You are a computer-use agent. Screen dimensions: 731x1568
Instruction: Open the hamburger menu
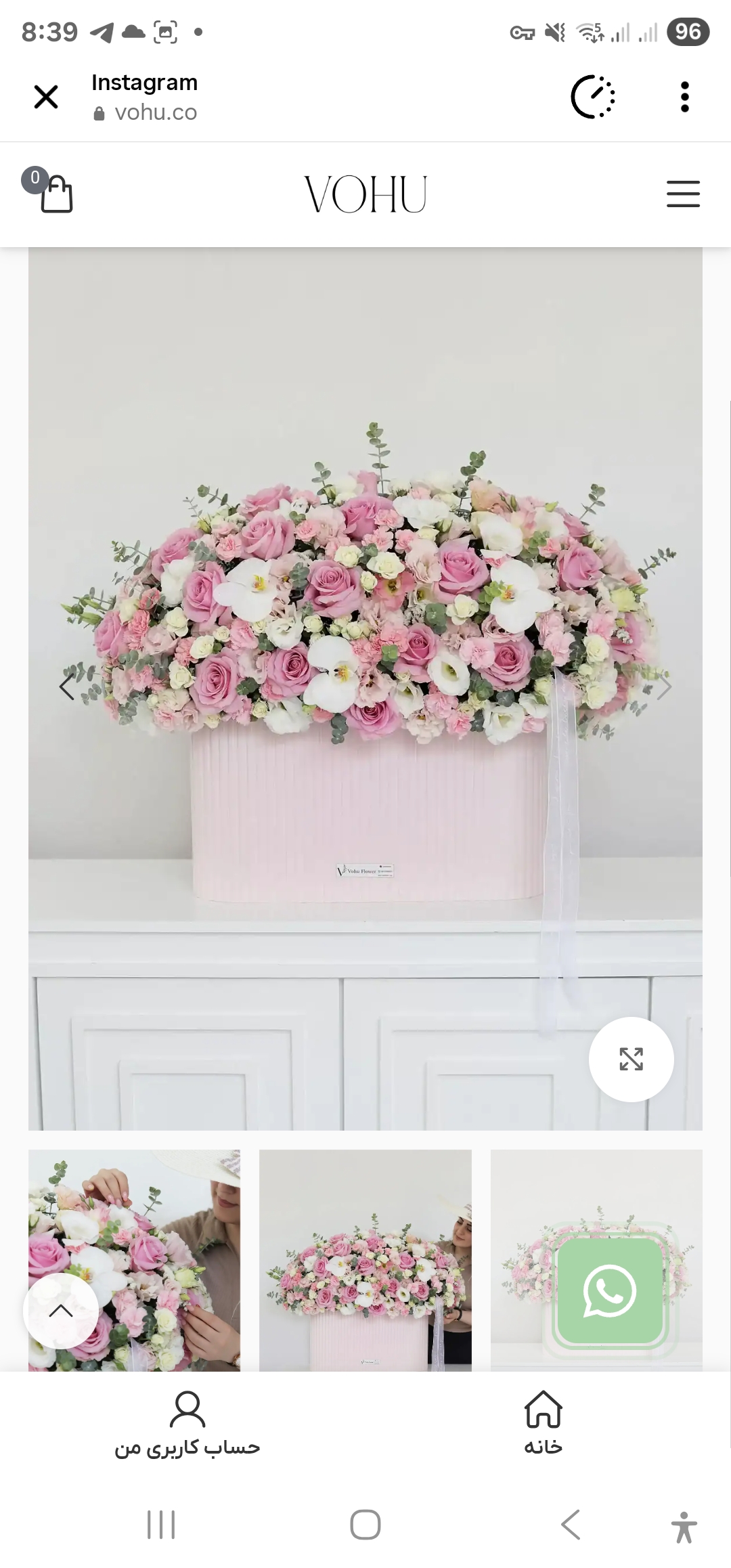pos(682,194)
